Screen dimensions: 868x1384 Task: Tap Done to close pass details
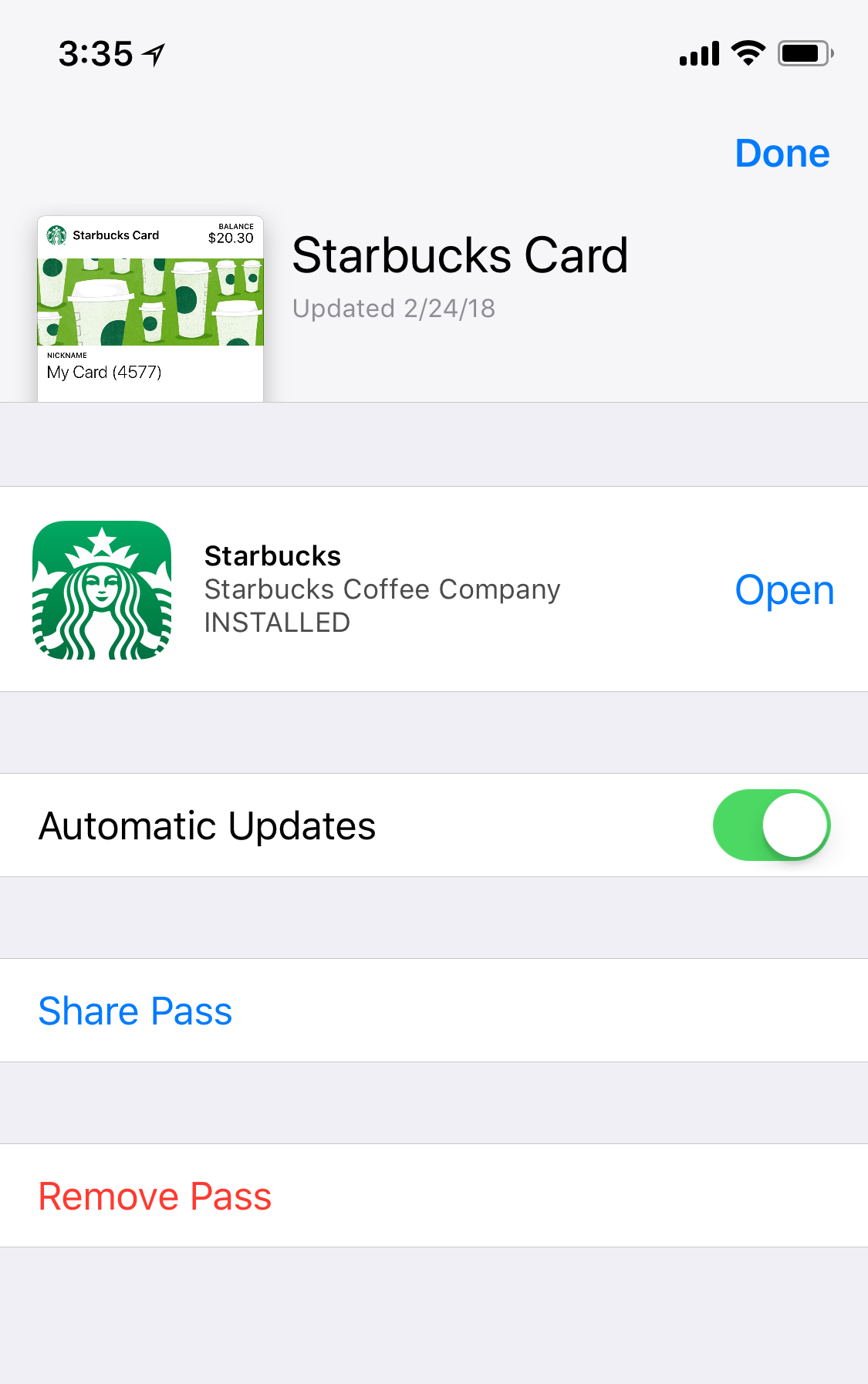(782, 153)
